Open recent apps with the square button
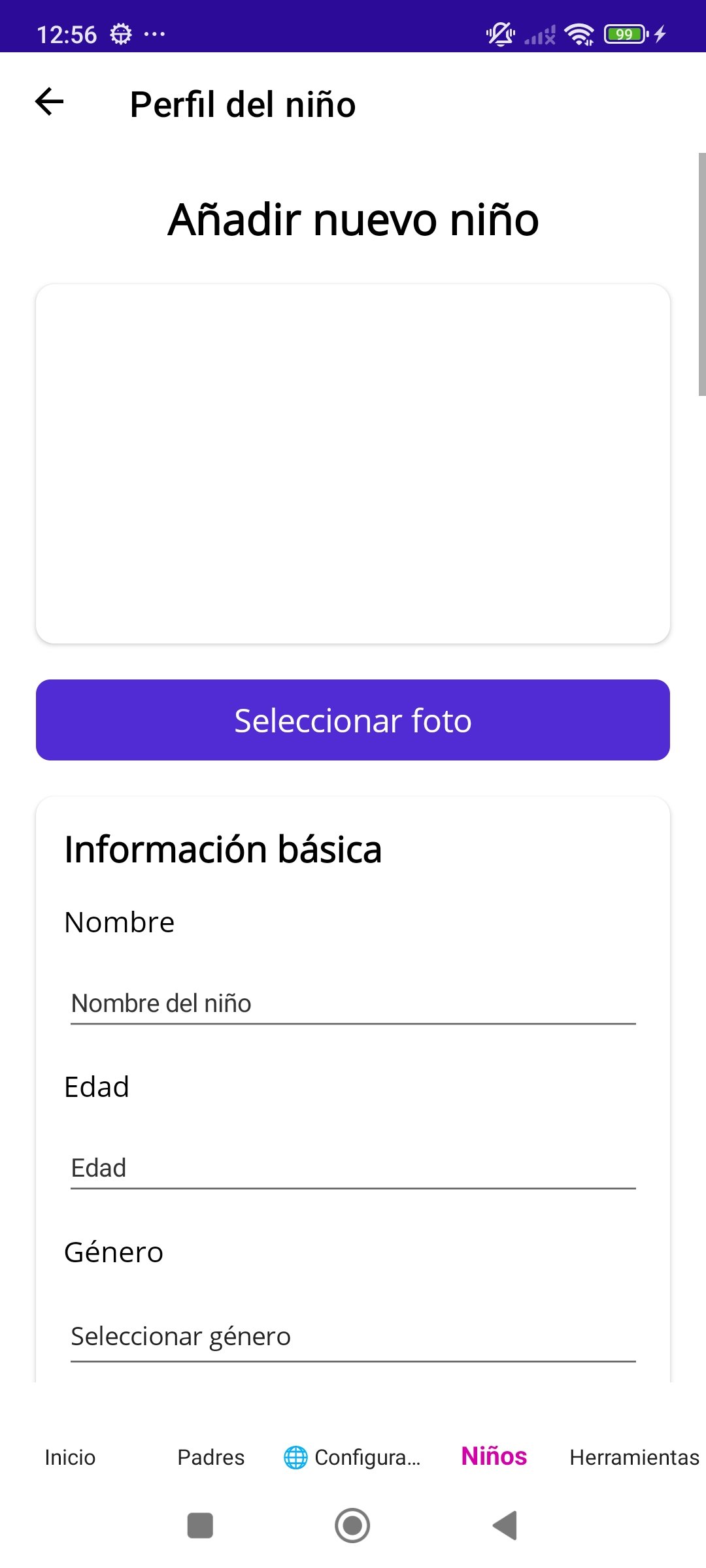Image resolution: width=706 pixels, height=1568 pixels. point(200,1526)
